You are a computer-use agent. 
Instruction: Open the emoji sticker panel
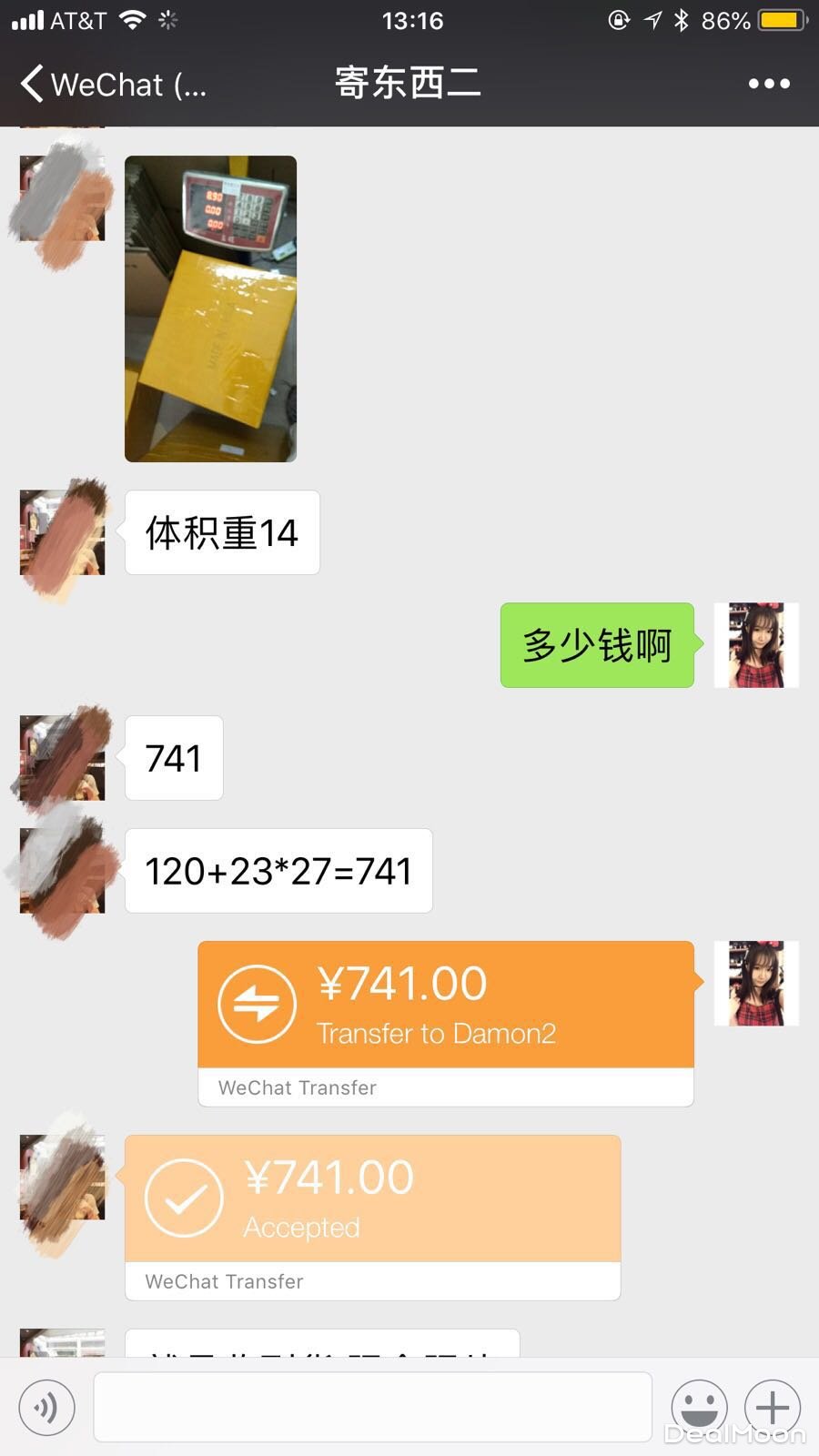click(x=699, y=1407)
